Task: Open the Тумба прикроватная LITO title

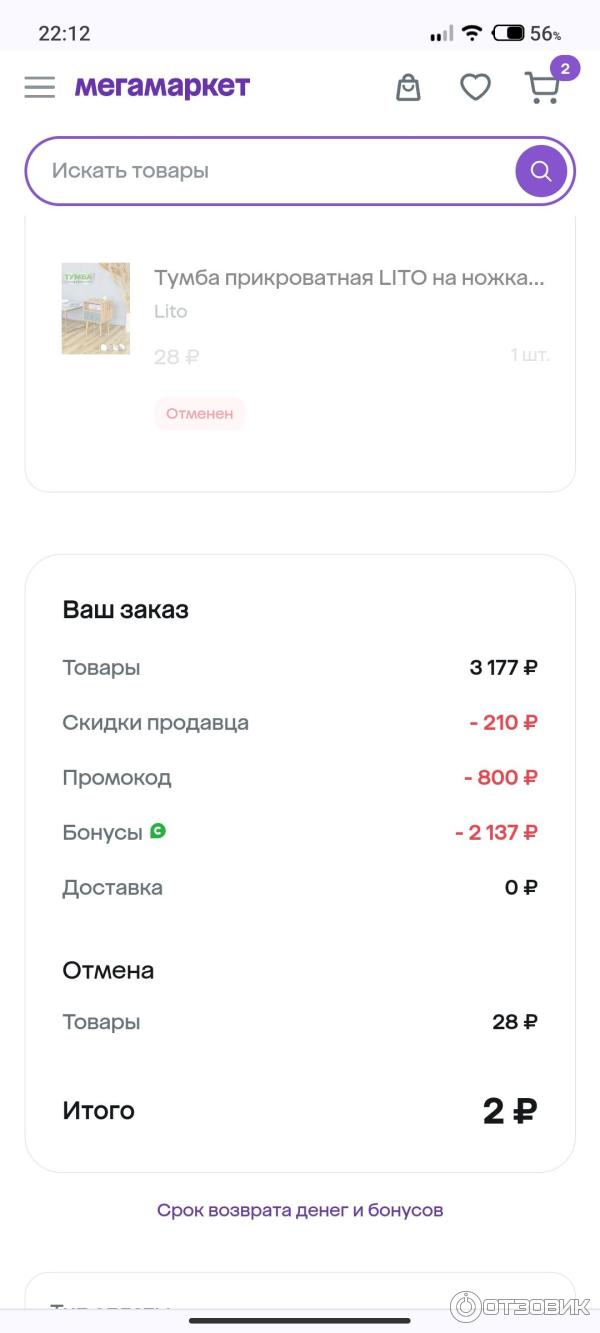Action: pos(349,278)
